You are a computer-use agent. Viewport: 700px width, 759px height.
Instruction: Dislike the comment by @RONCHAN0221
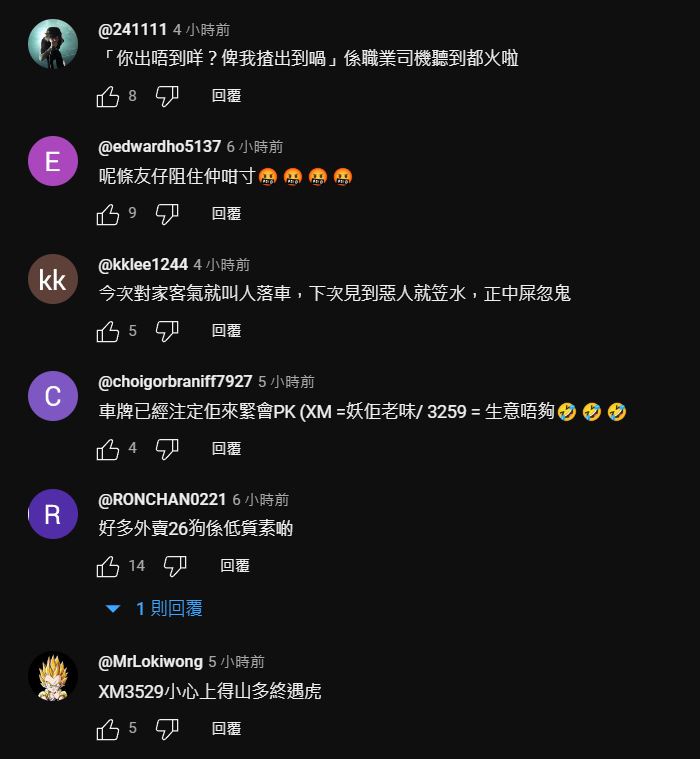(175, 566)
